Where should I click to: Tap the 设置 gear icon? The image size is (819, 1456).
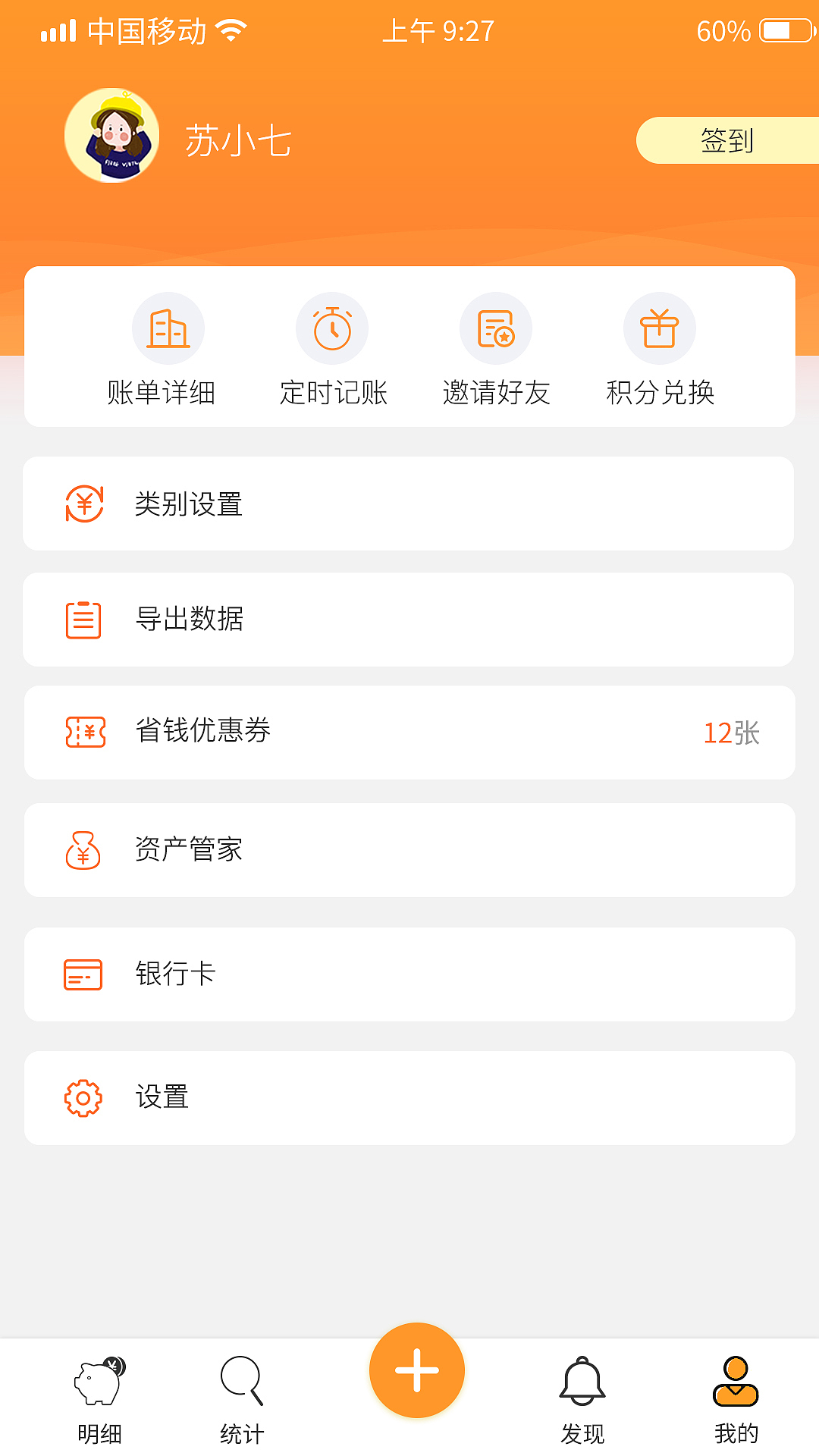[84, 1097]
